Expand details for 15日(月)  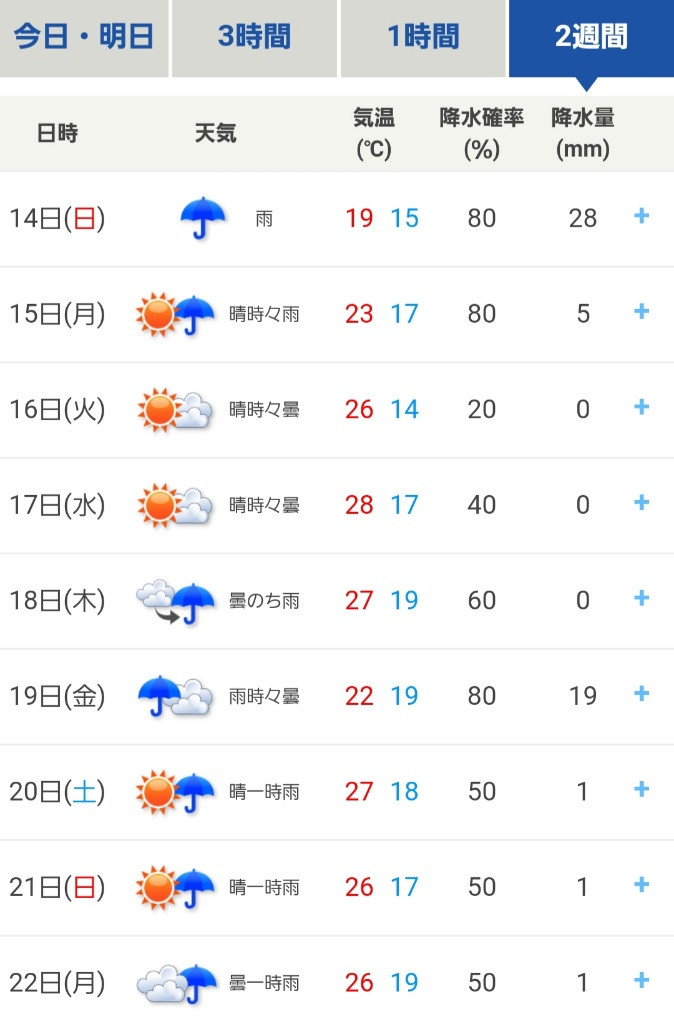pyautogui.click(x=642, y=312)
